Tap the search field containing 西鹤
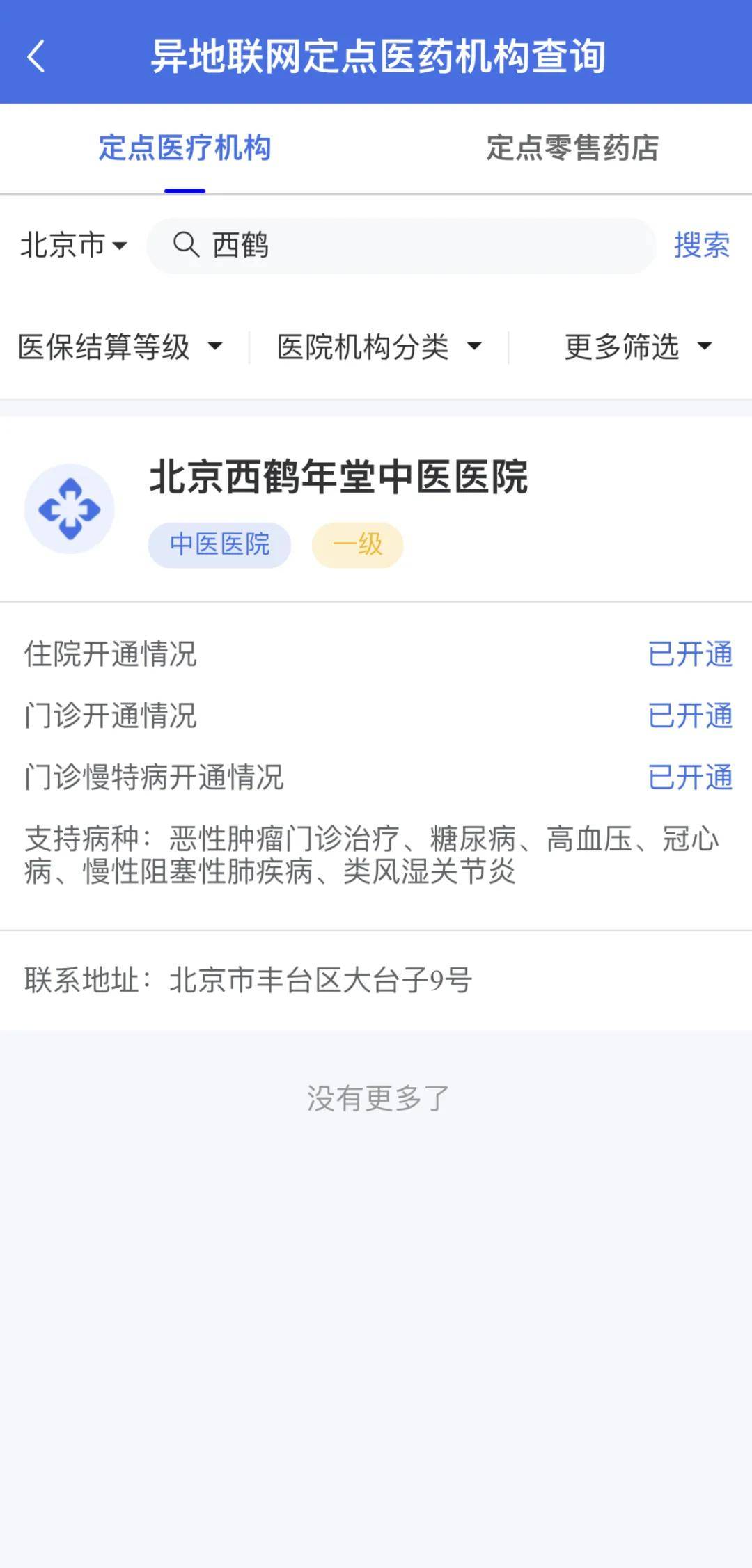752x1568 pixels. (401, 245)
